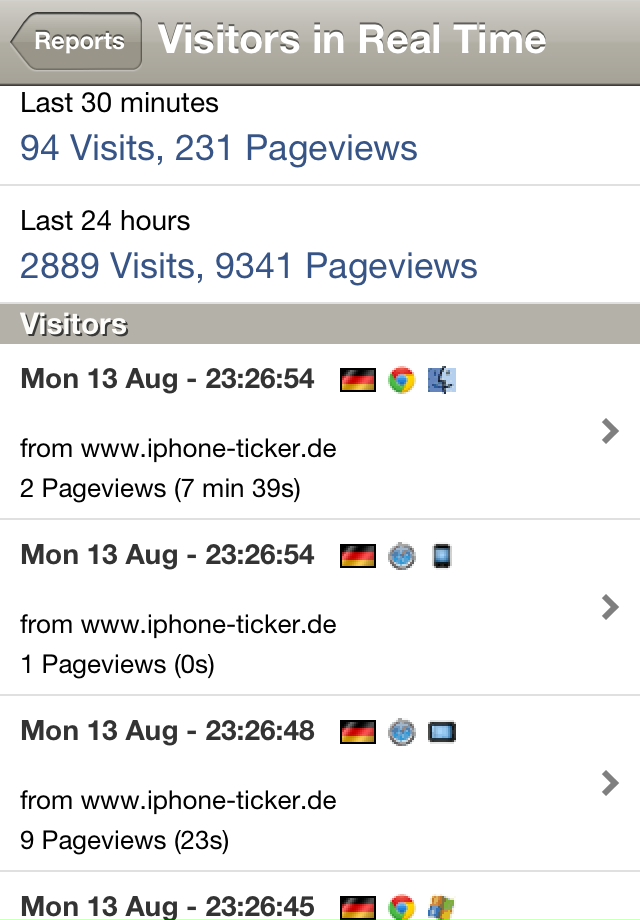640x920 pixels.
Task: Select the visitor entry at 23:26:45
Action: tap(320, 902)
